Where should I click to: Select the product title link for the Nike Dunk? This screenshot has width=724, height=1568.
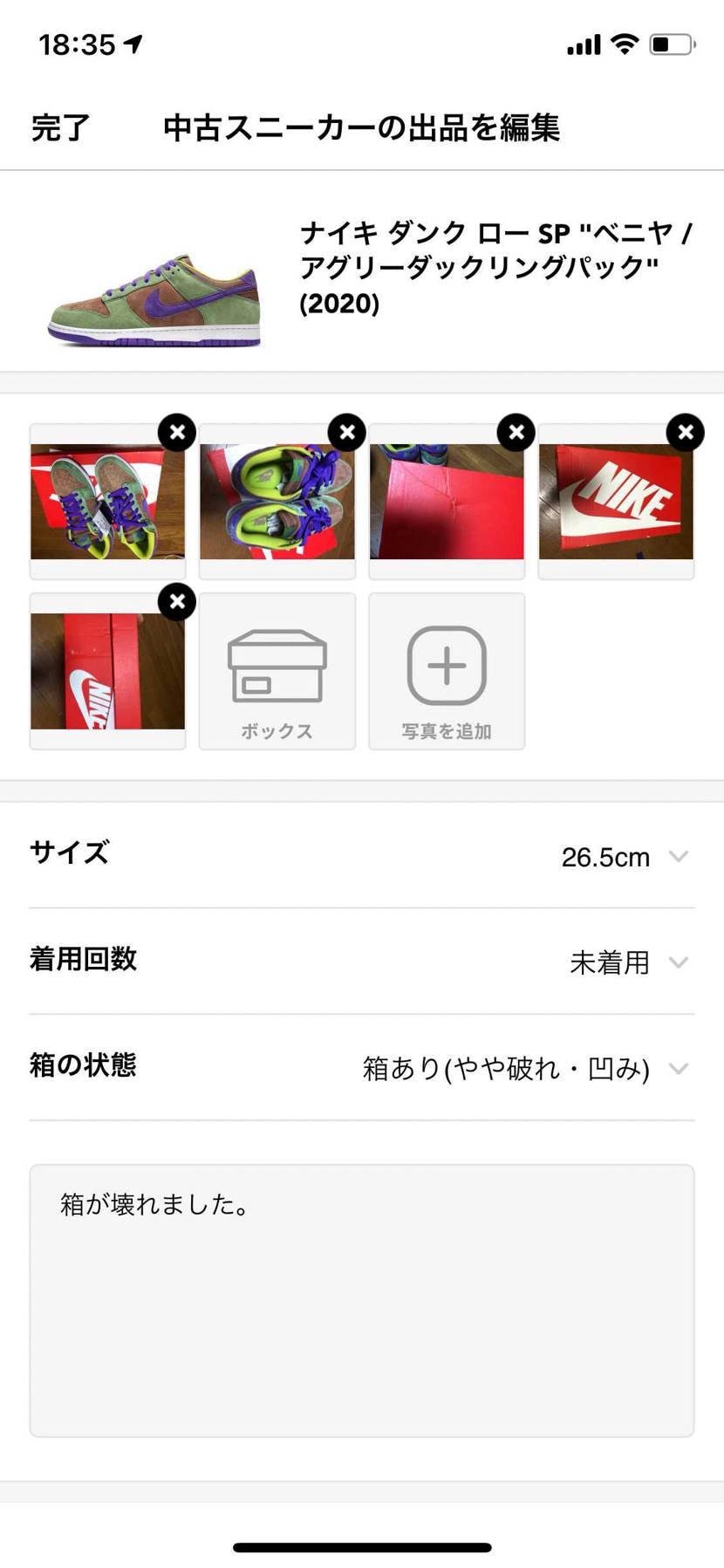493,268
